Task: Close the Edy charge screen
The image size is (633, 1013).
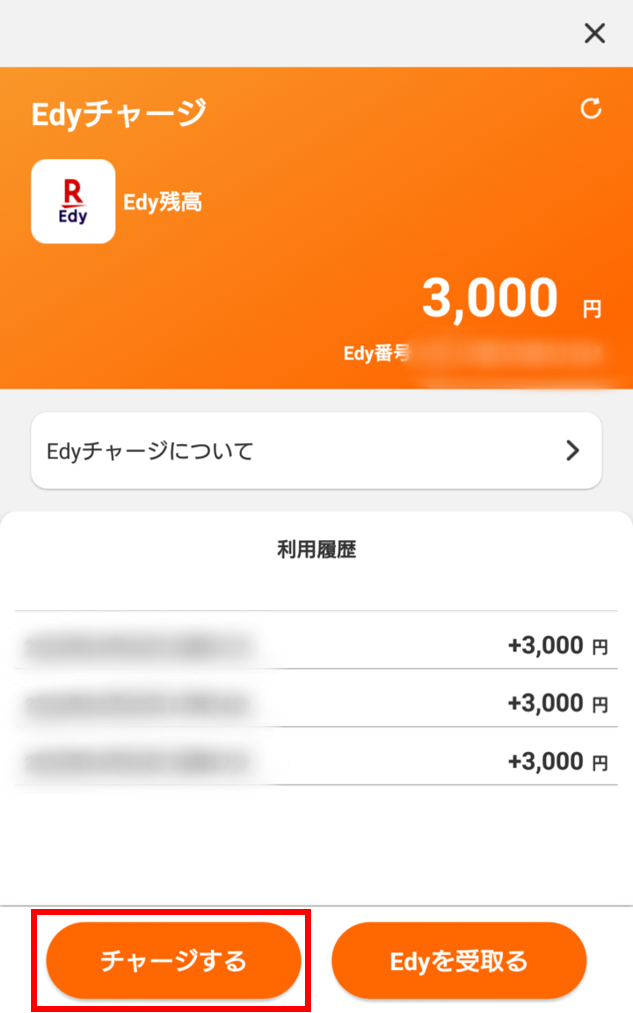Action: (595, 34)
